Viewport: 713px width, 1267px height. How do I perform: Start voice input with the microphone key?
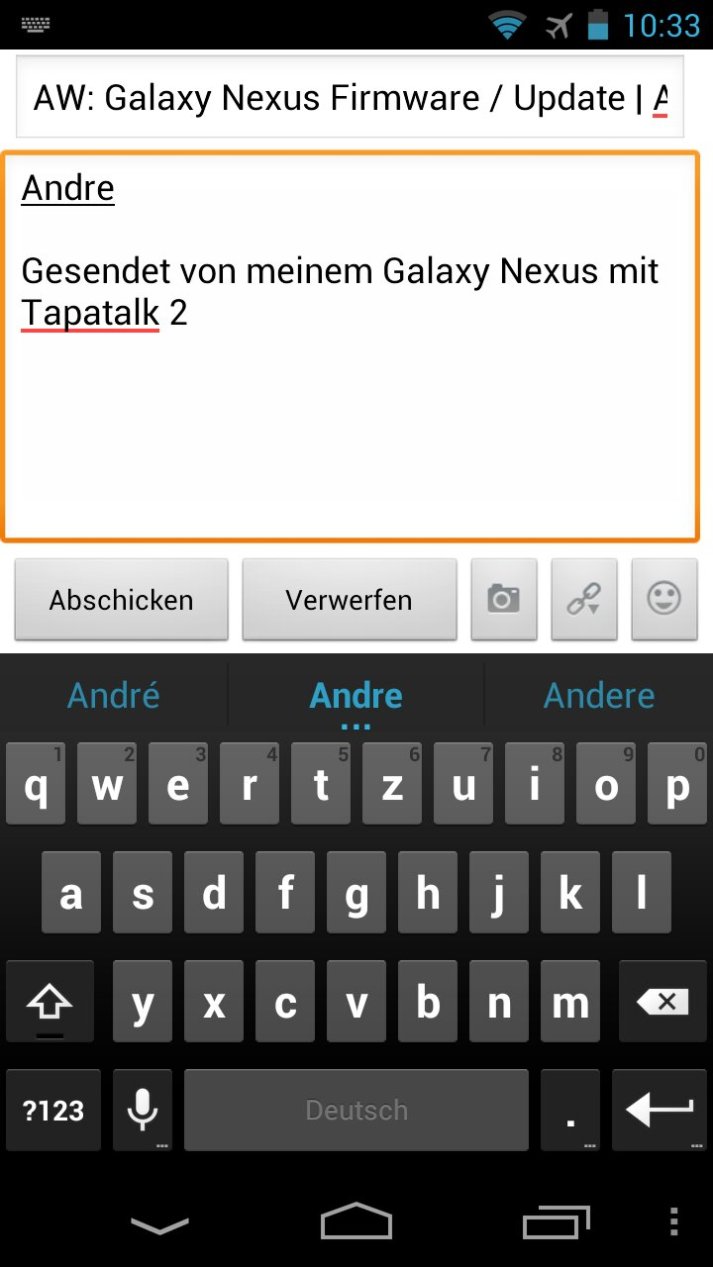pos(142,1110)
